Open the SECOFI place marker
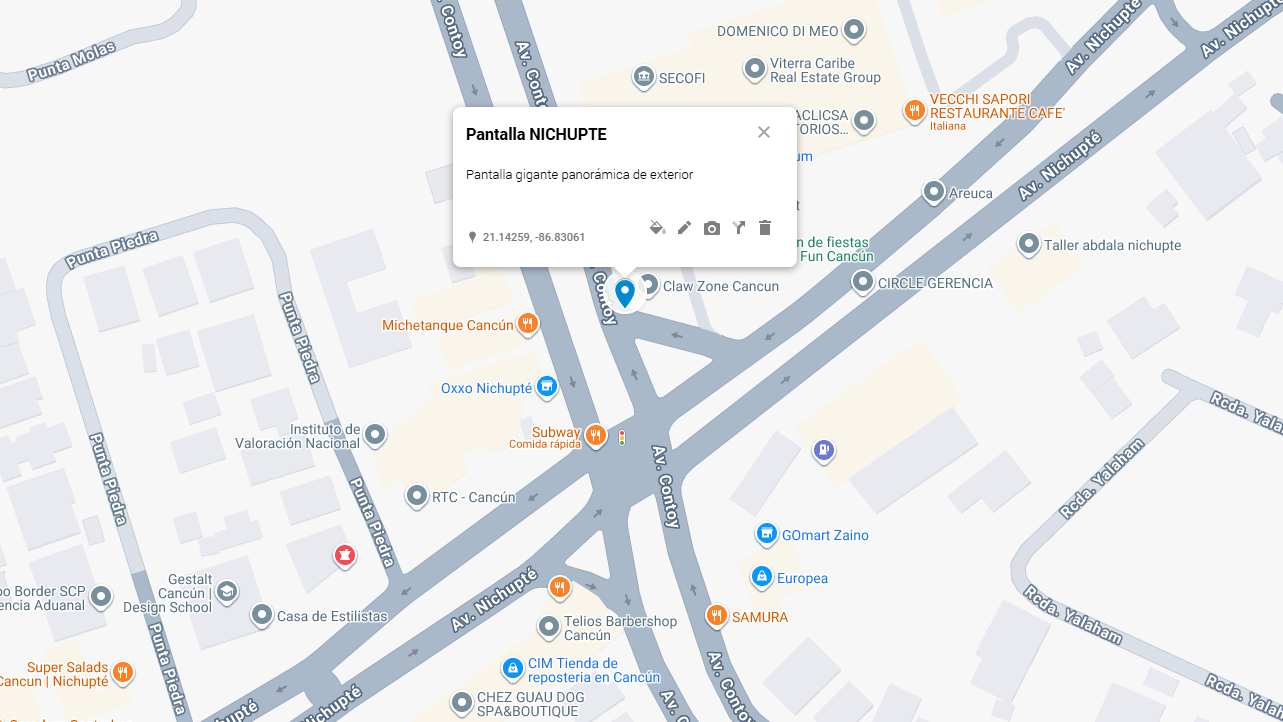 tap(644, 76)
